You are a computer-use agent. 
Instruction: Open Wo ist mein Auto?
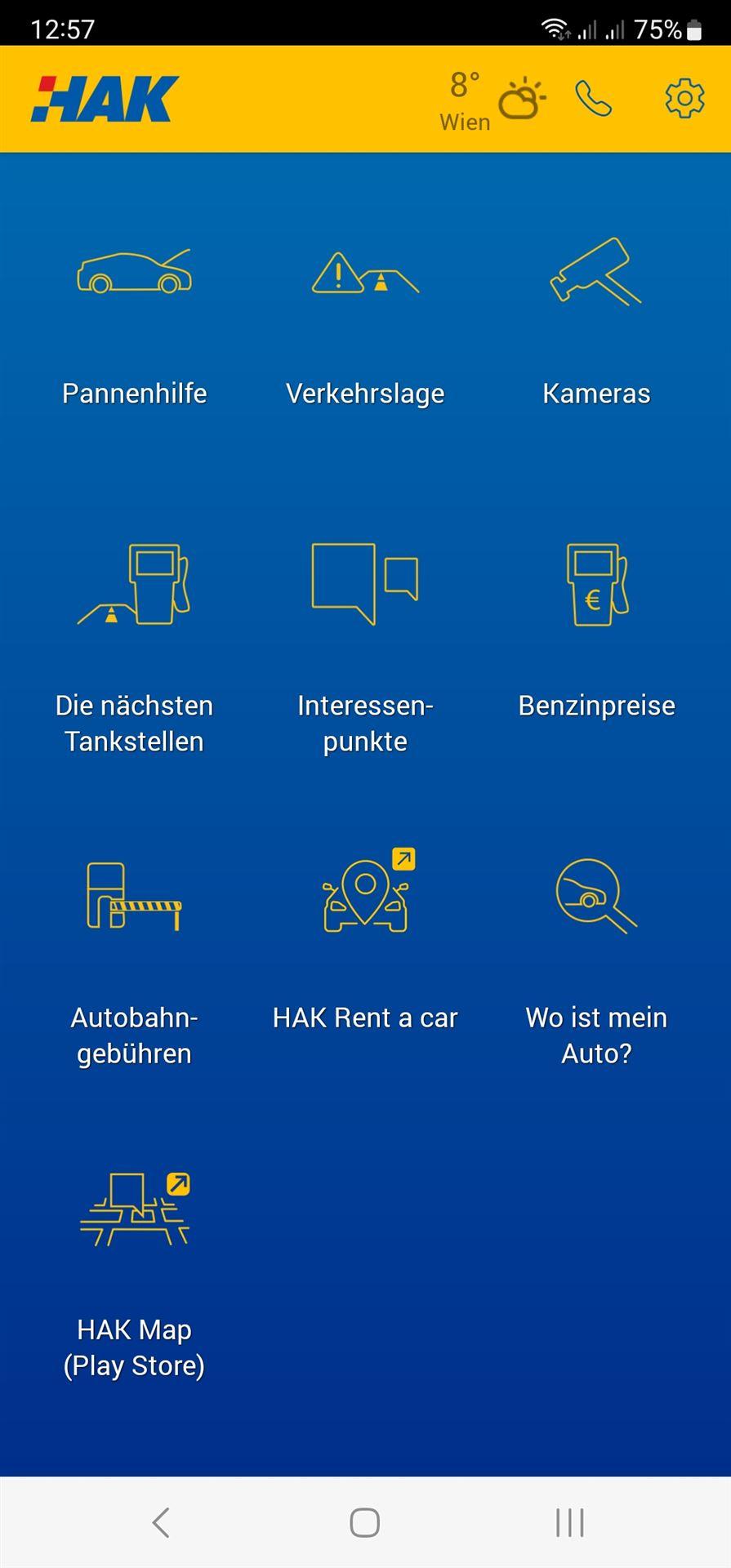pos(596,955)
